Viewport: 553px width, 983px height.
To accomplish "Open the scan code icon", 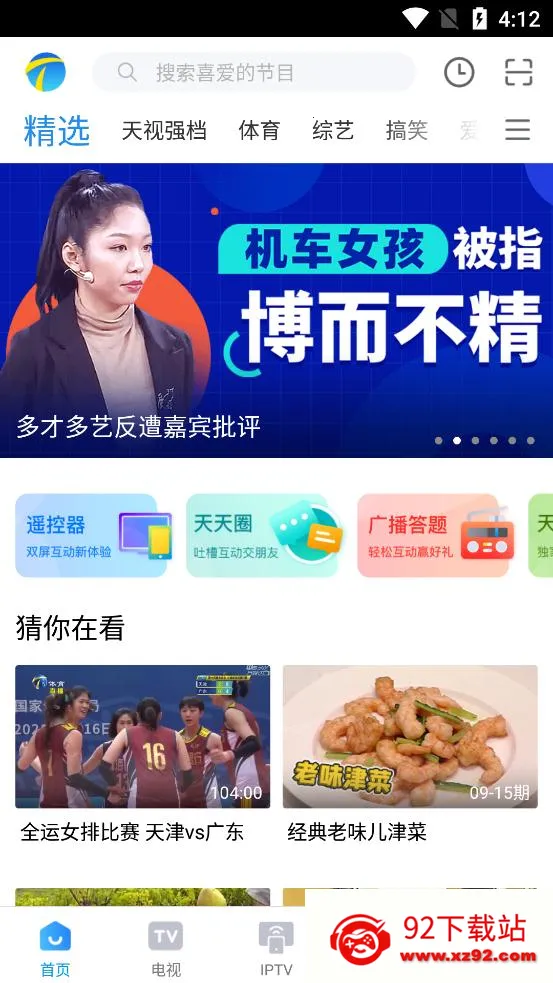I will (519, 73).
